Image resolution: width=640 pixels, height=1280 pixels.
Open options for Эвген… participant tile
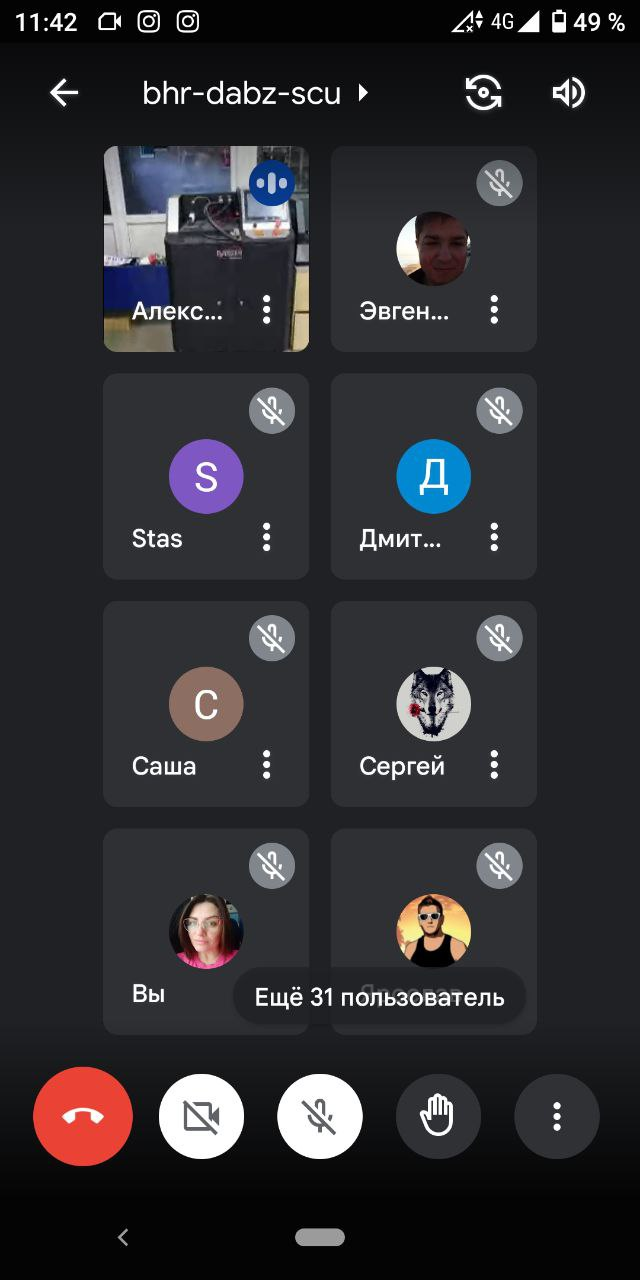click(x=494, y=310)
